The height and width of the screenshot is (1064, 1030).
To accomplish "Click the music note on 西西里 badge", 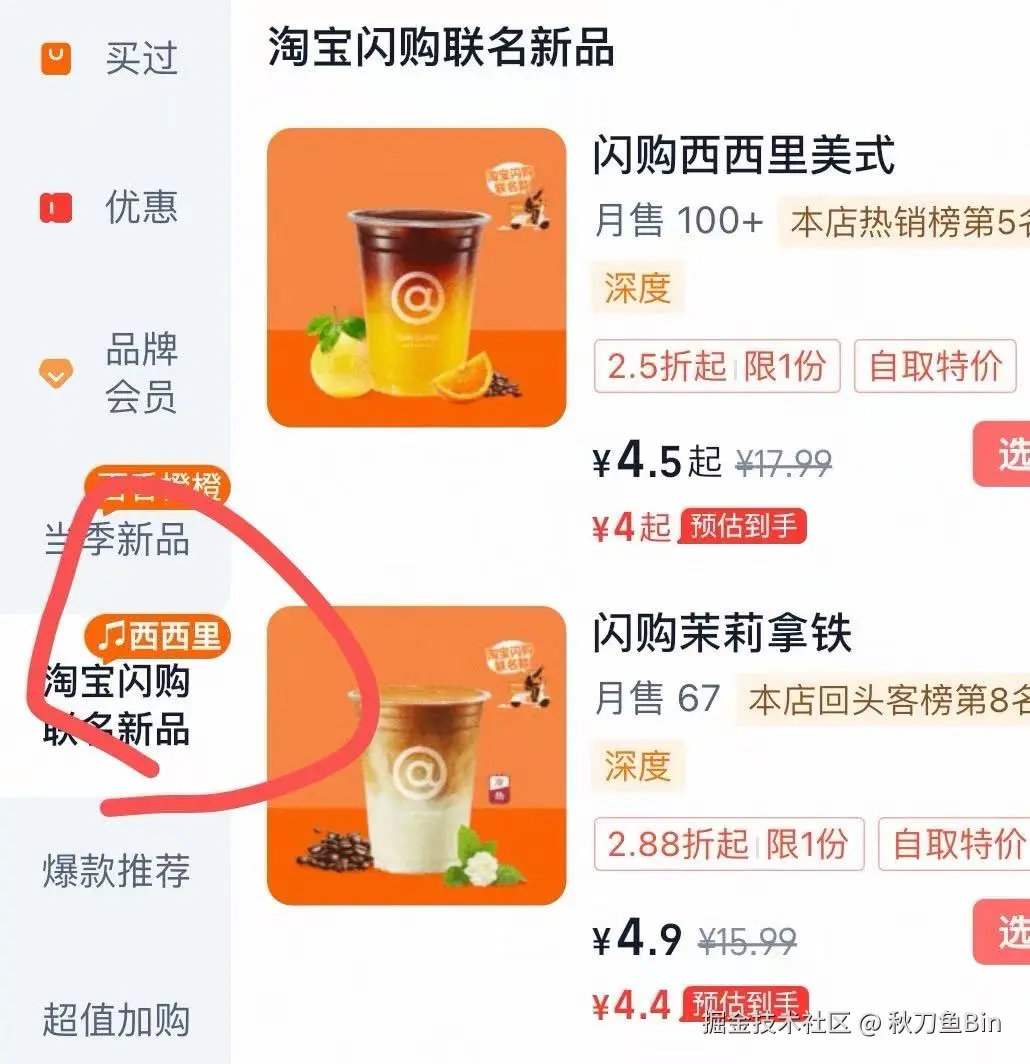I will click(x=111, y=636).
